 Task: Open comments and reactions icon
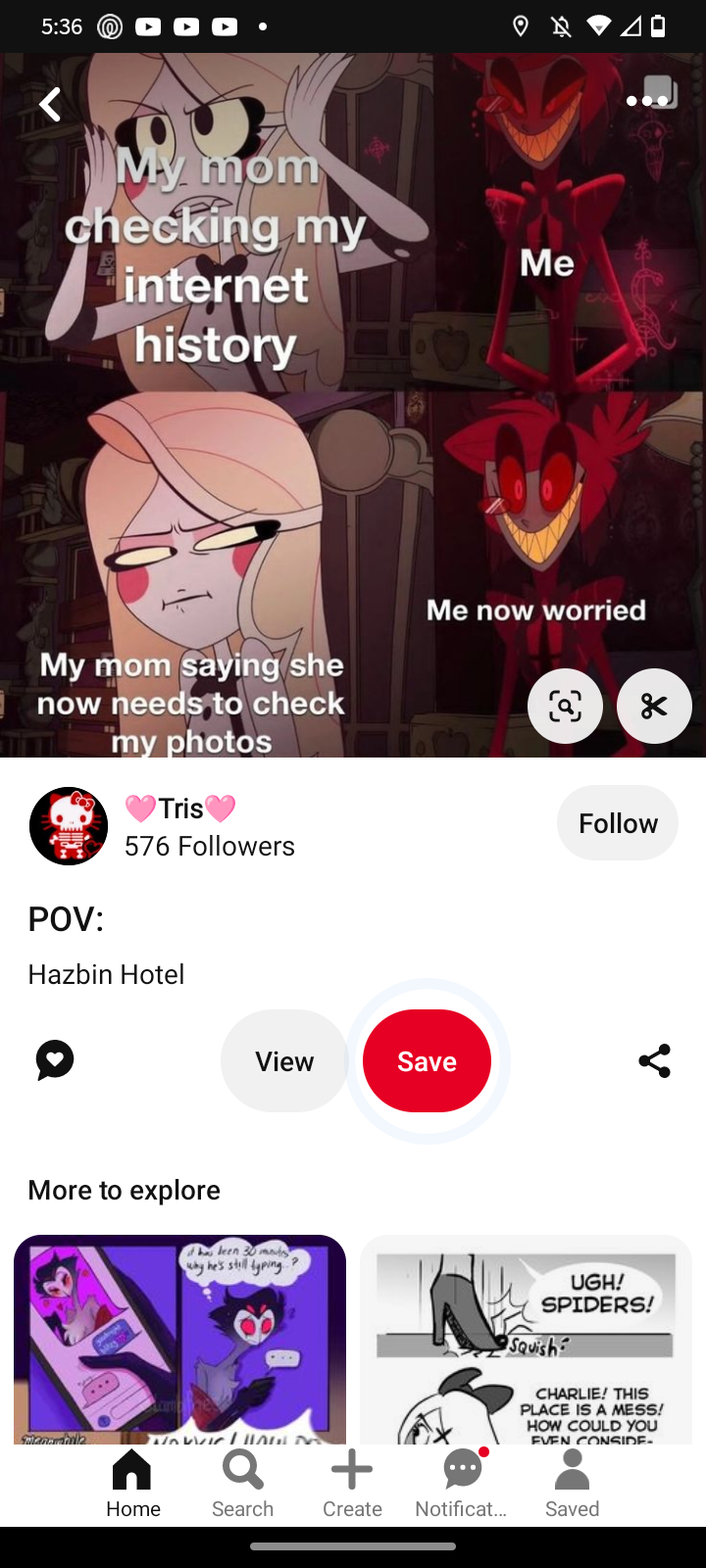tap(55, 1060)
